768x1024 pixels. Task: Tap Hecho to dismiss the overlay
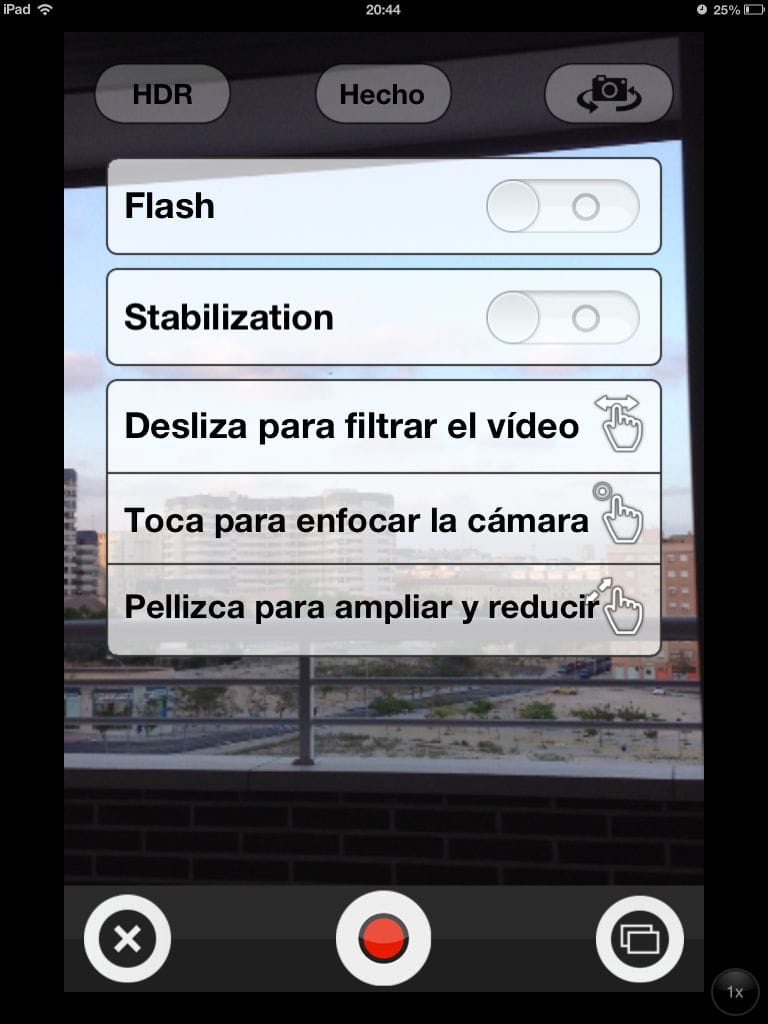click(383, 93)
